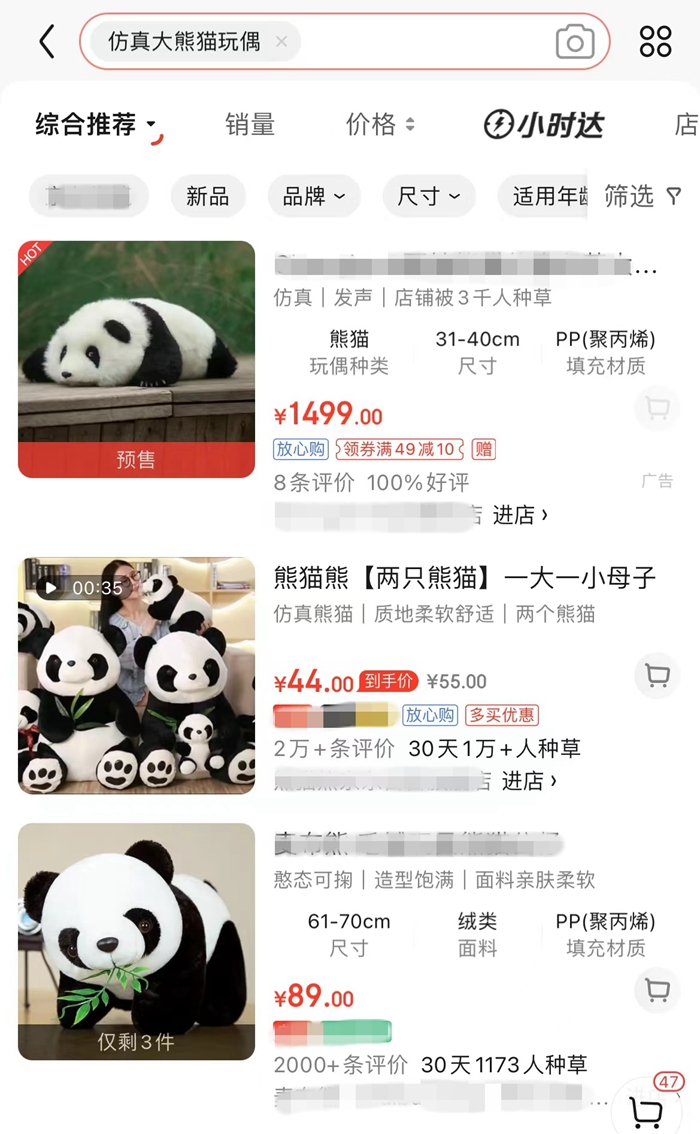
Task: Add the ¥1499.00 panda to cart
Action: tap(657, 408)
